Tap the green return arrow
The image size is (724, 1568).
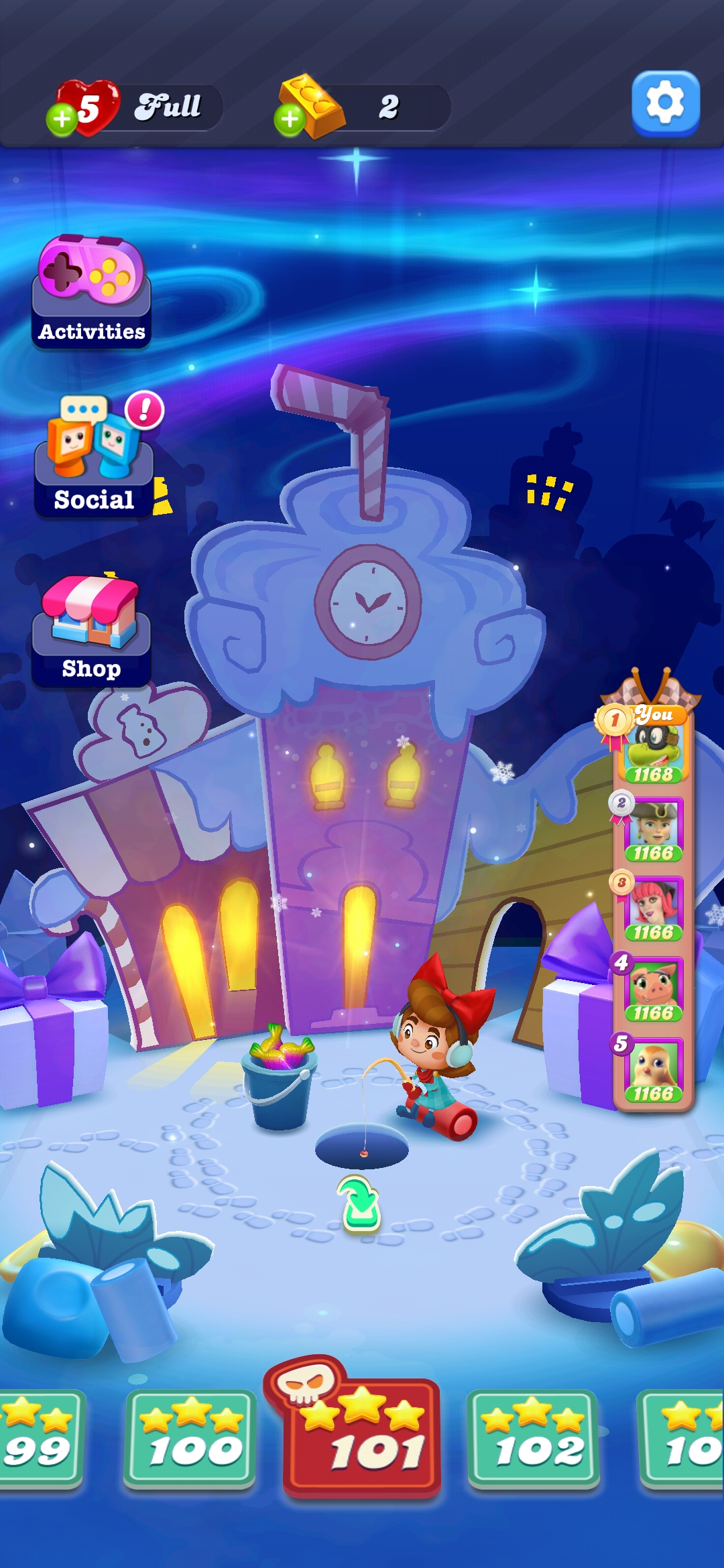361,1204
